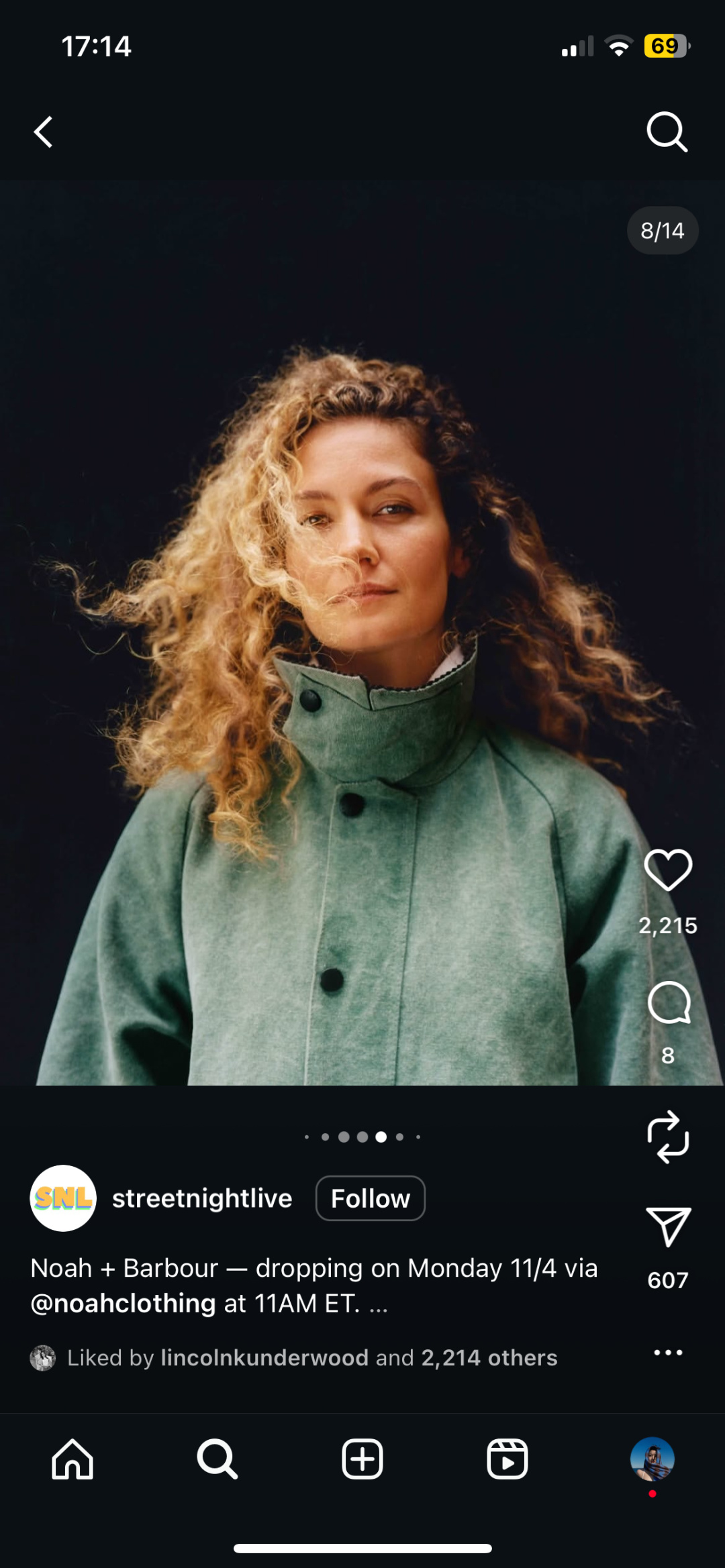Image resolution: width=725 pixels, height=1568 pixels.
Task: Open search from the top bar
Action: click(x=667, y=132)
